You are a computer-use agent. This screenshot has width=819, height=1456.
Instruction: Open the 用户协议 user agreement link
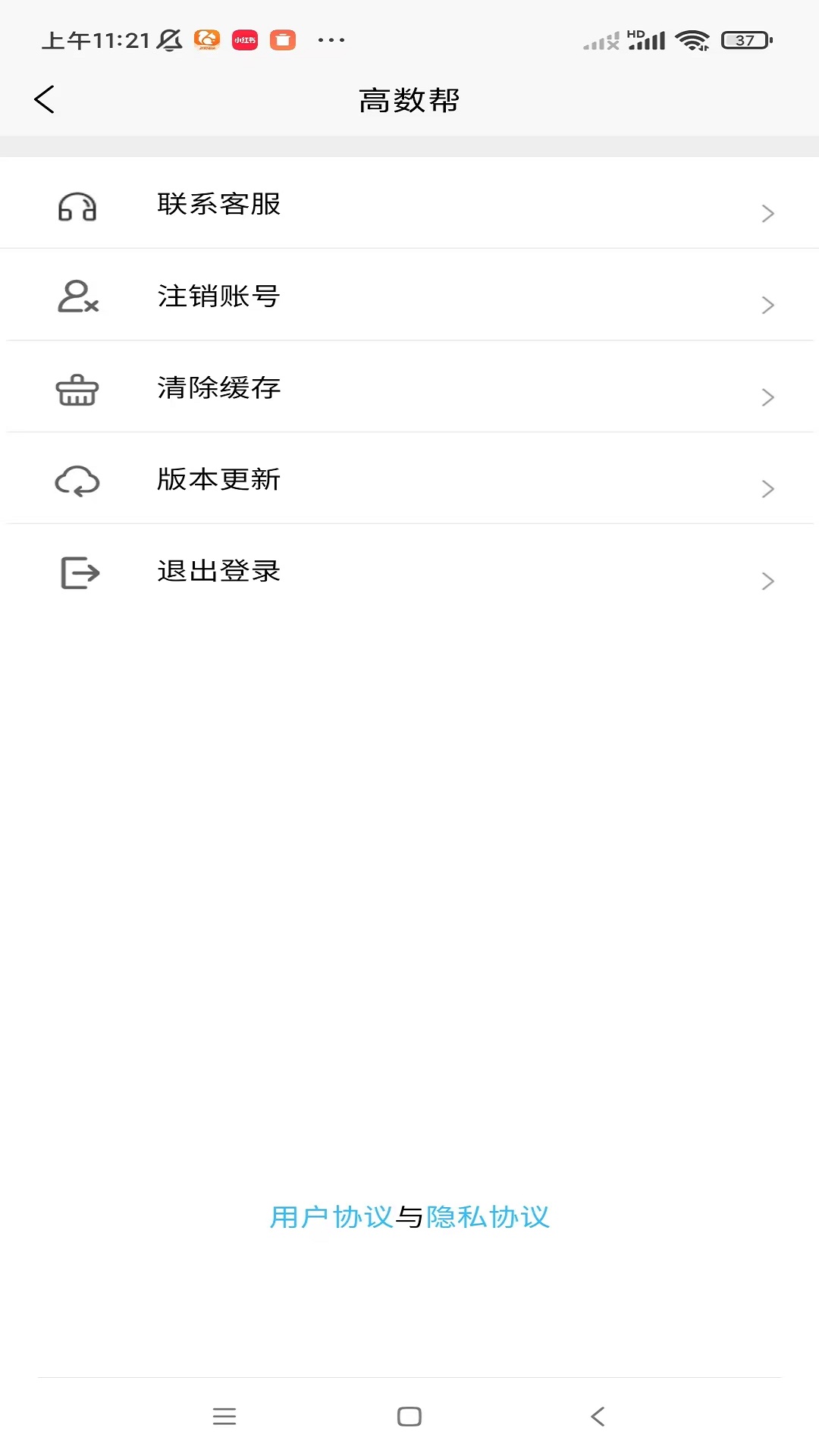(331, 1217)
